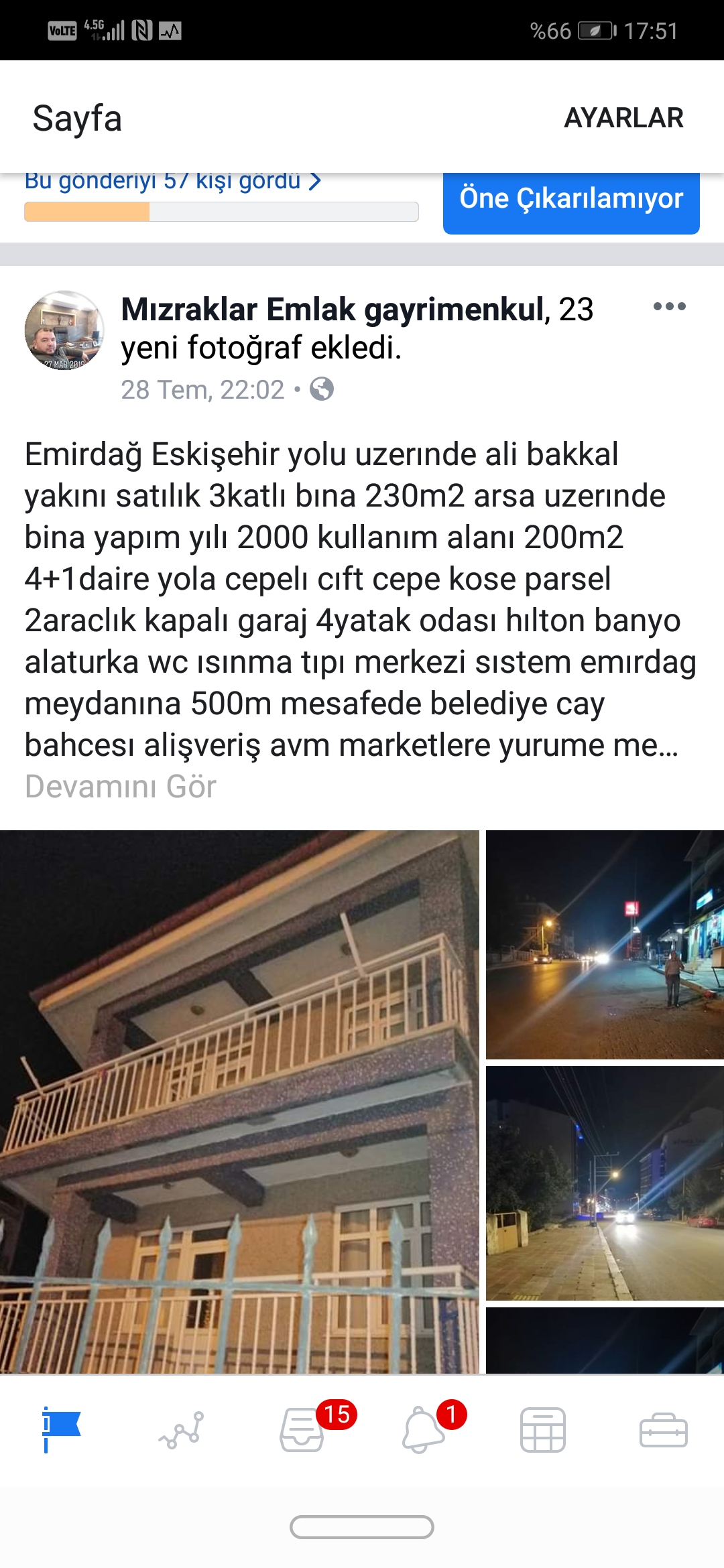Switch to the page flag tab

coord(60,1429)
